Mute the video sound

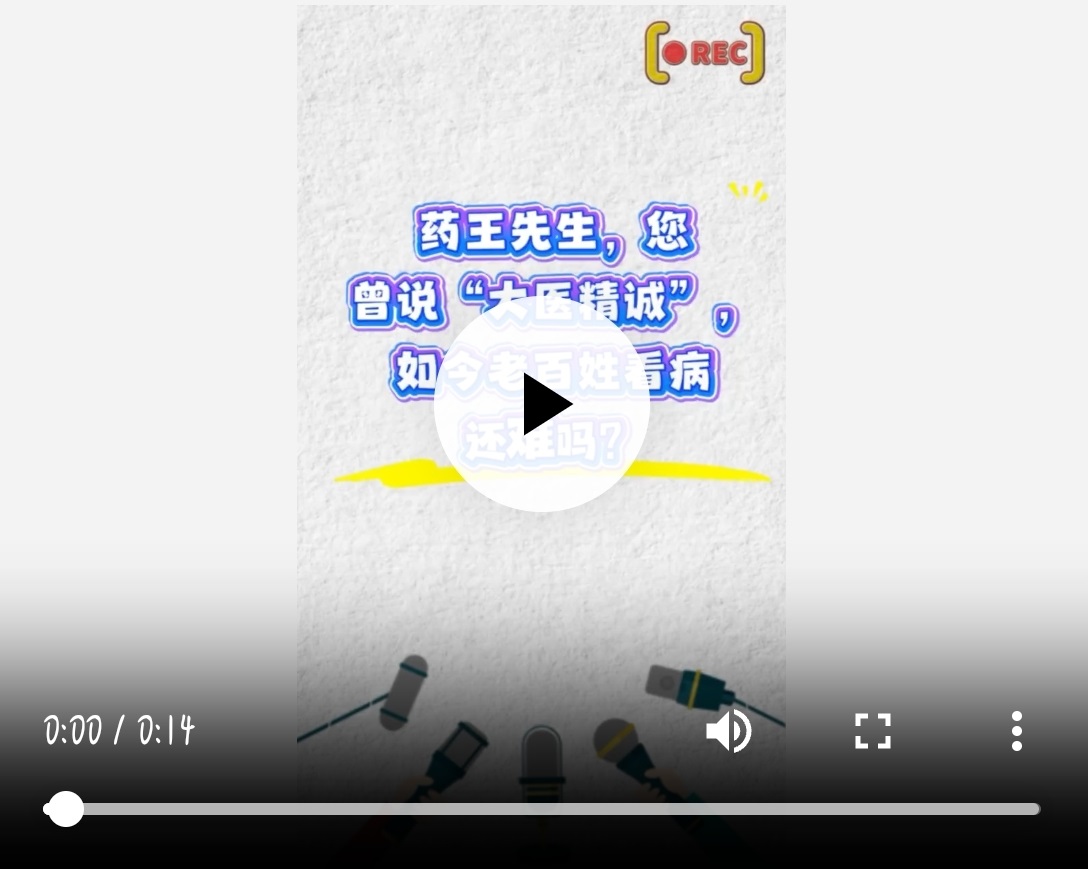point(729,731)
